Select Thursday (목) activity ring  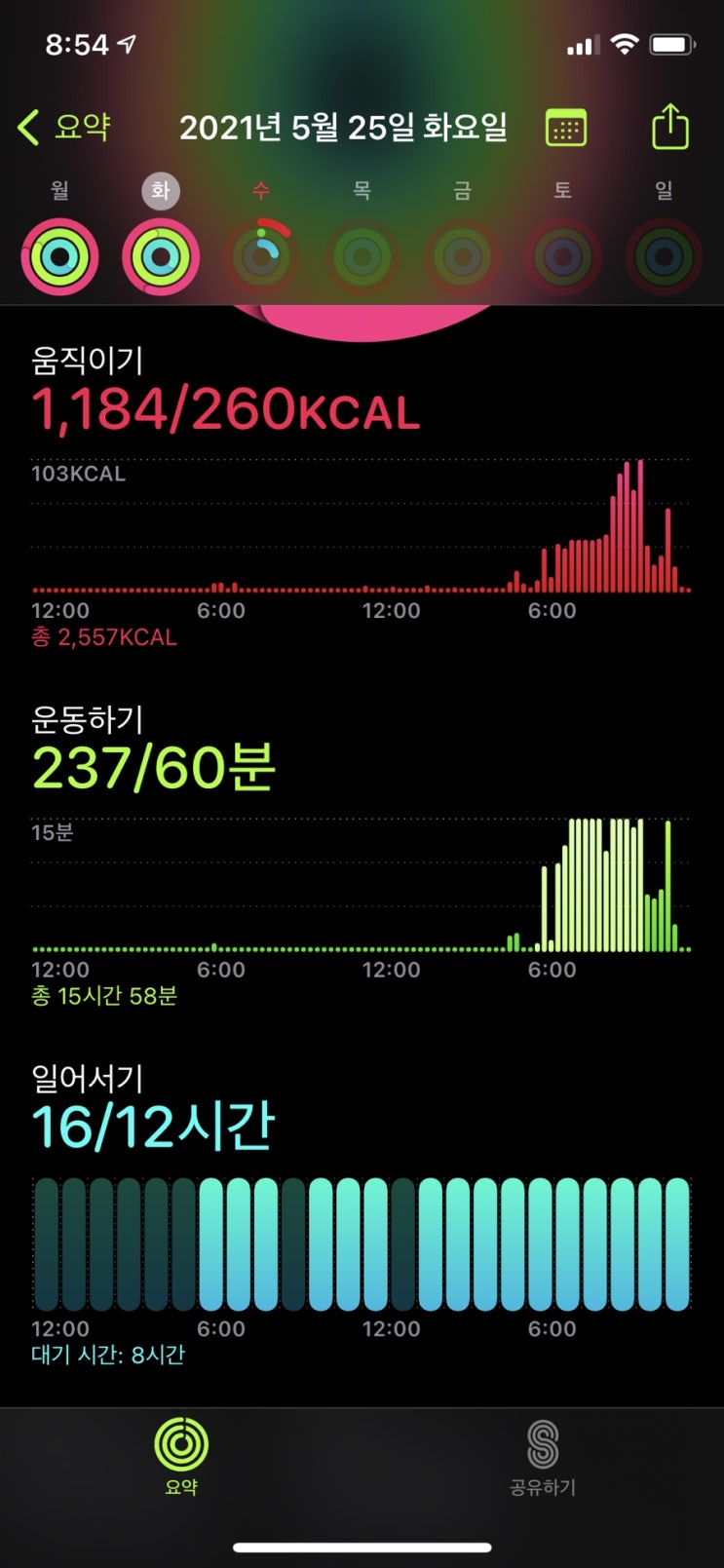362,257
